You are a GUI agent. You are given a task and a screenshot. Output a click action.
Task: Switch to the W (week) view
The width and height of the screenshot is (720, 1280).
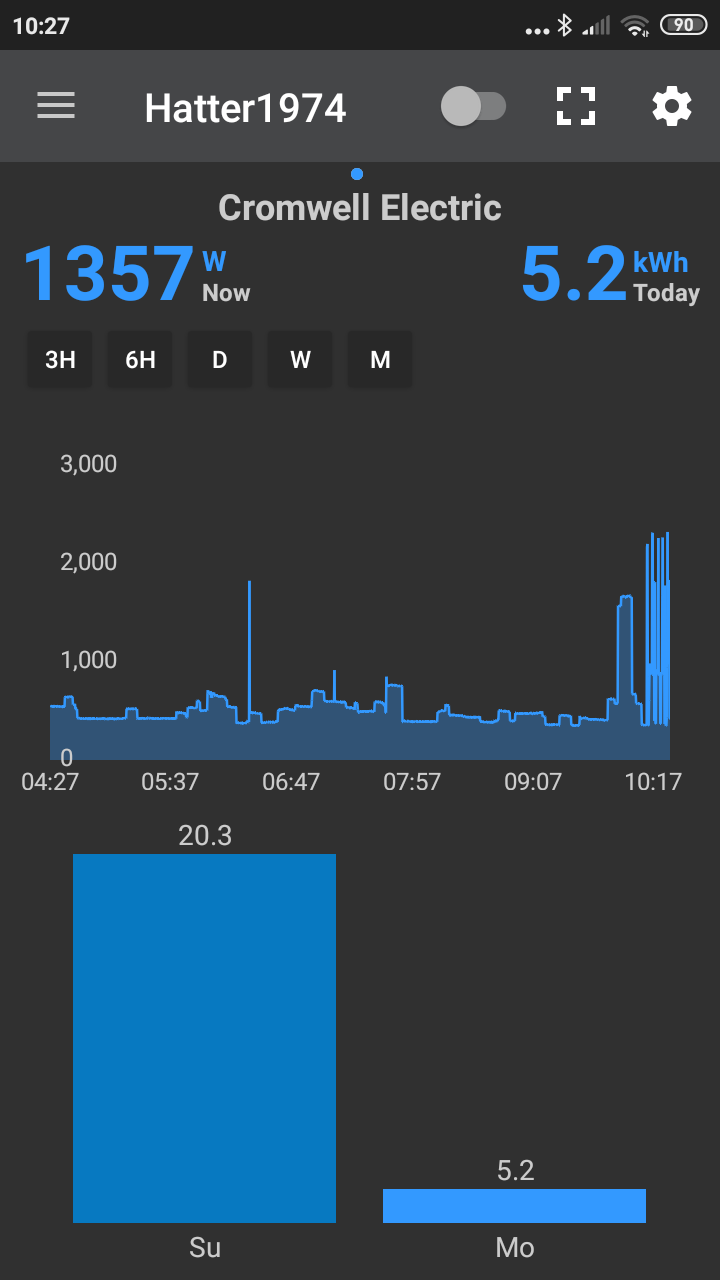pos(300,360)
